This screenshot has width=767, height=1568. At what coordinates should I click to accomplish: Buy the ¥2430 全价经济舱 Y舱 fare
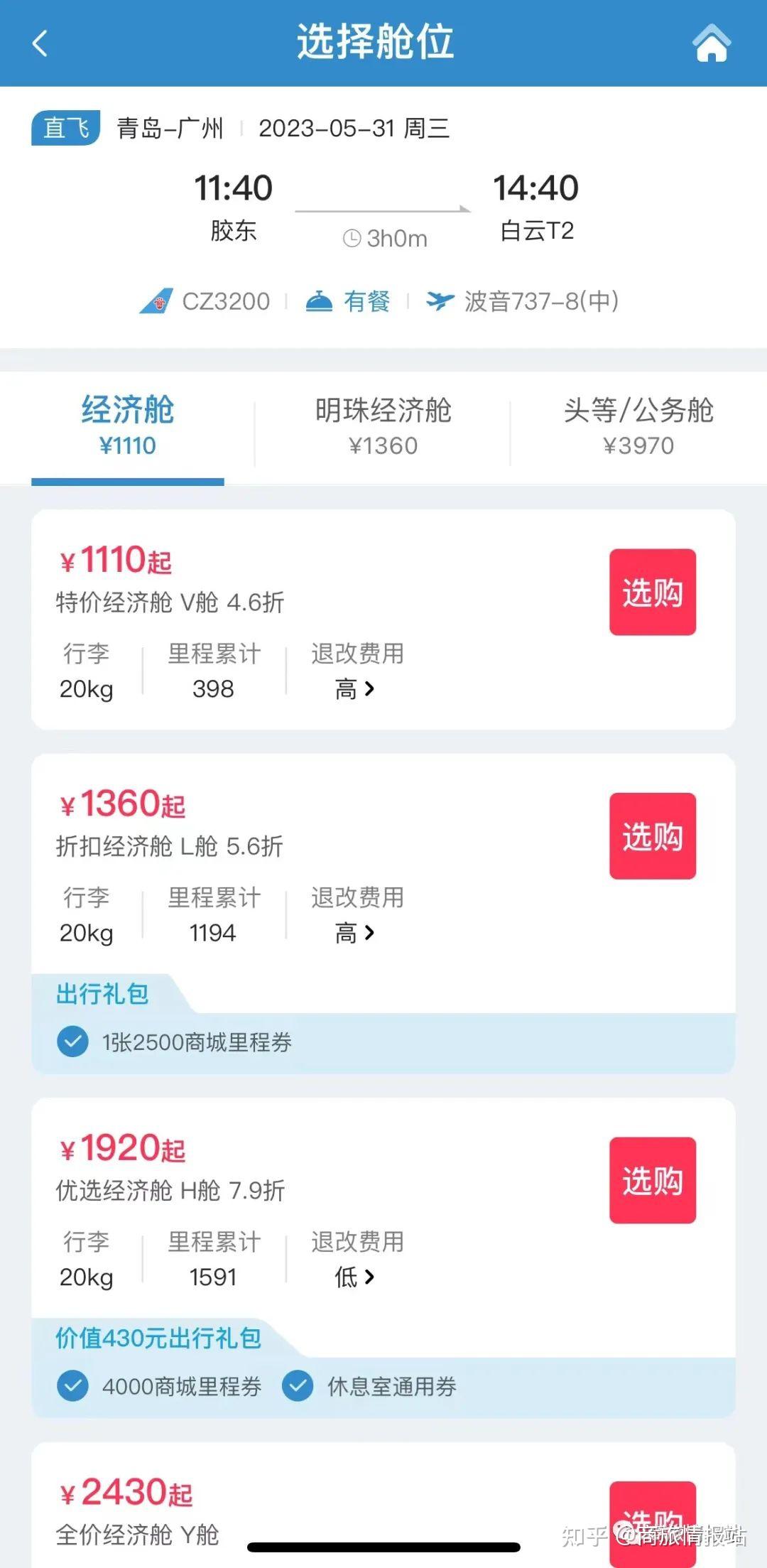(x=653, y=1524)
